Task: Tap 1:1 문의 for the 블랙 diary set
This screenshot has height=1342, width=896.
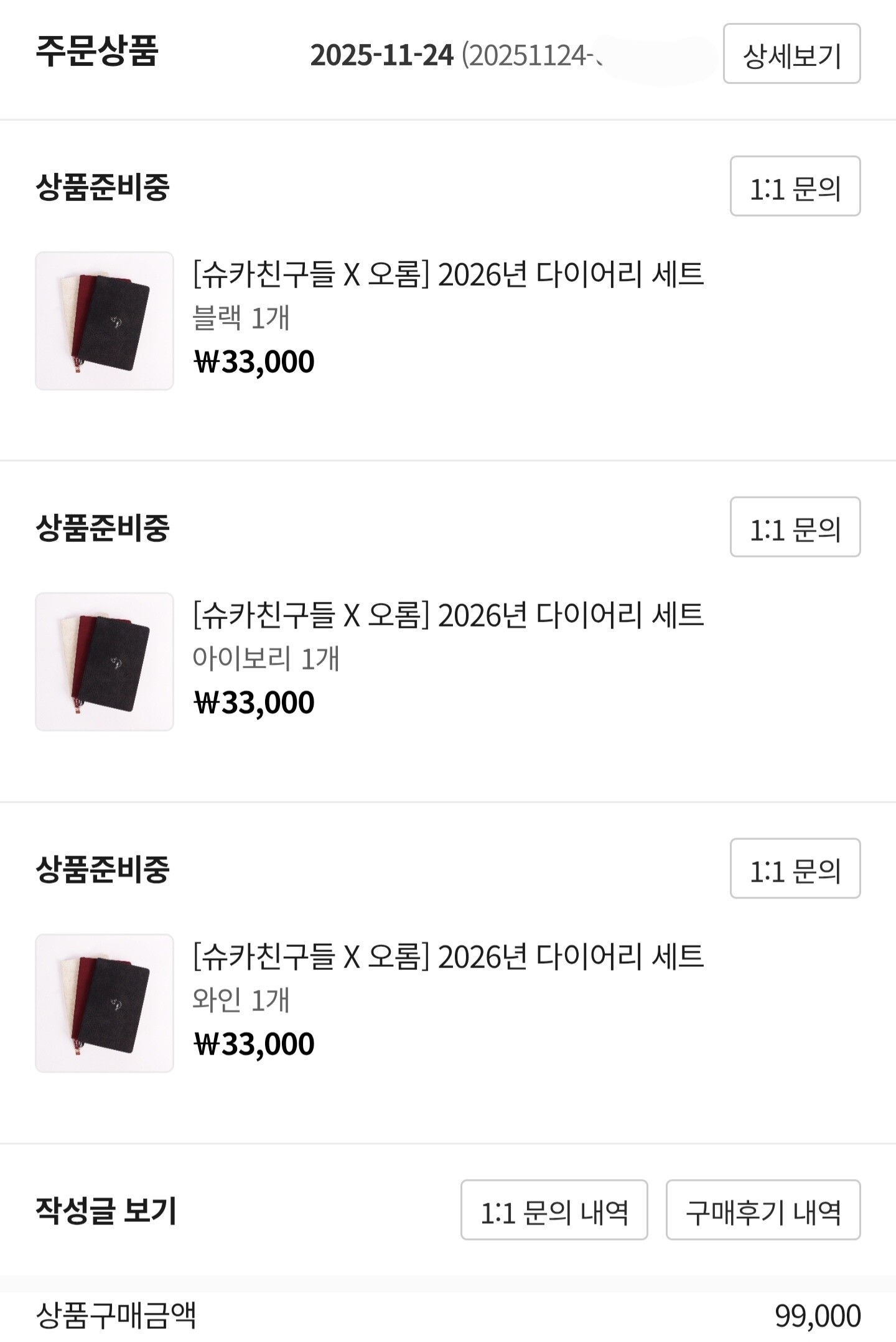Action: (x=795, y=186)
